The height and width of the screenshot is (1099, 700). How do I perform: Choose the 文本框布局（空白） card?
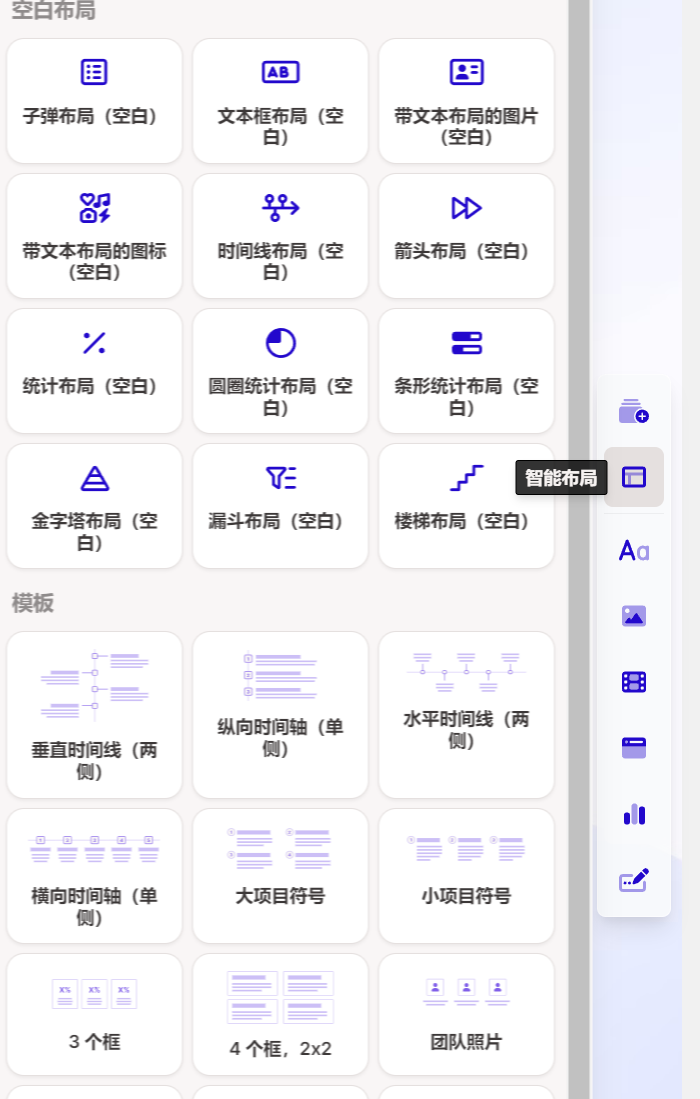click(x=280, y=101)
